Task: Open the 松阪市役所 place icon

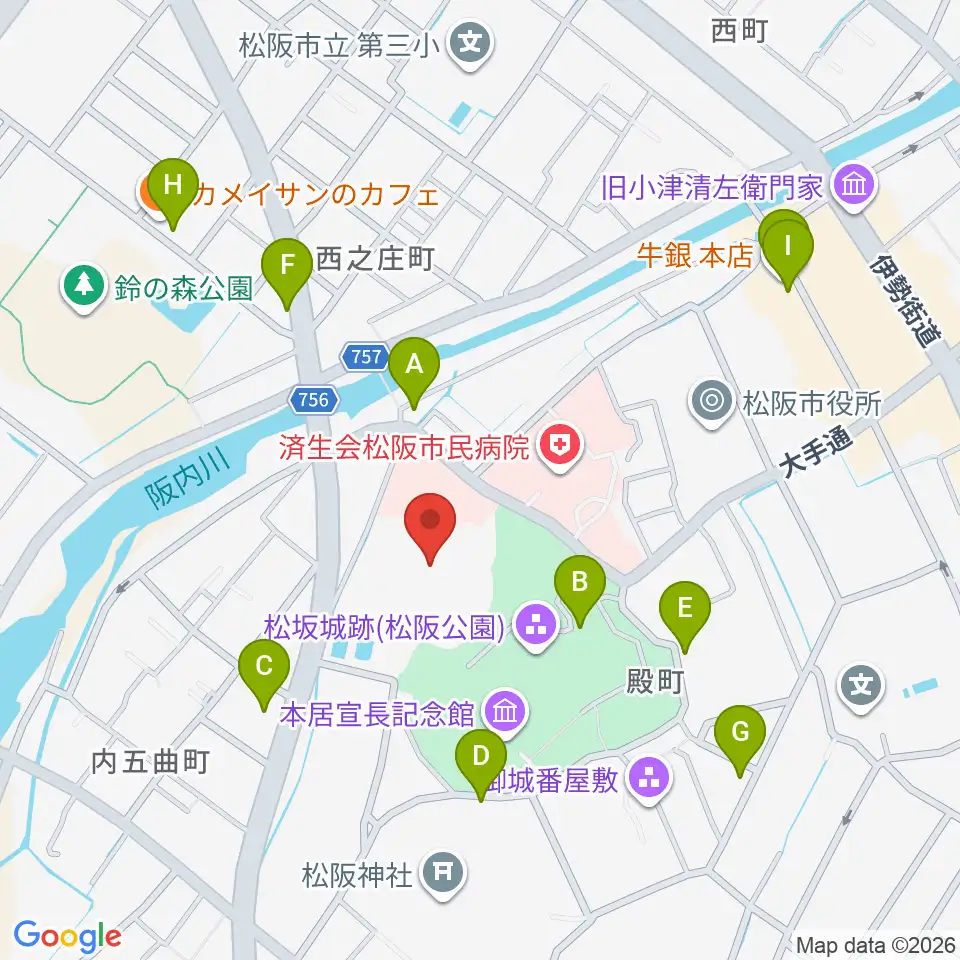Action: coord(711,403)
